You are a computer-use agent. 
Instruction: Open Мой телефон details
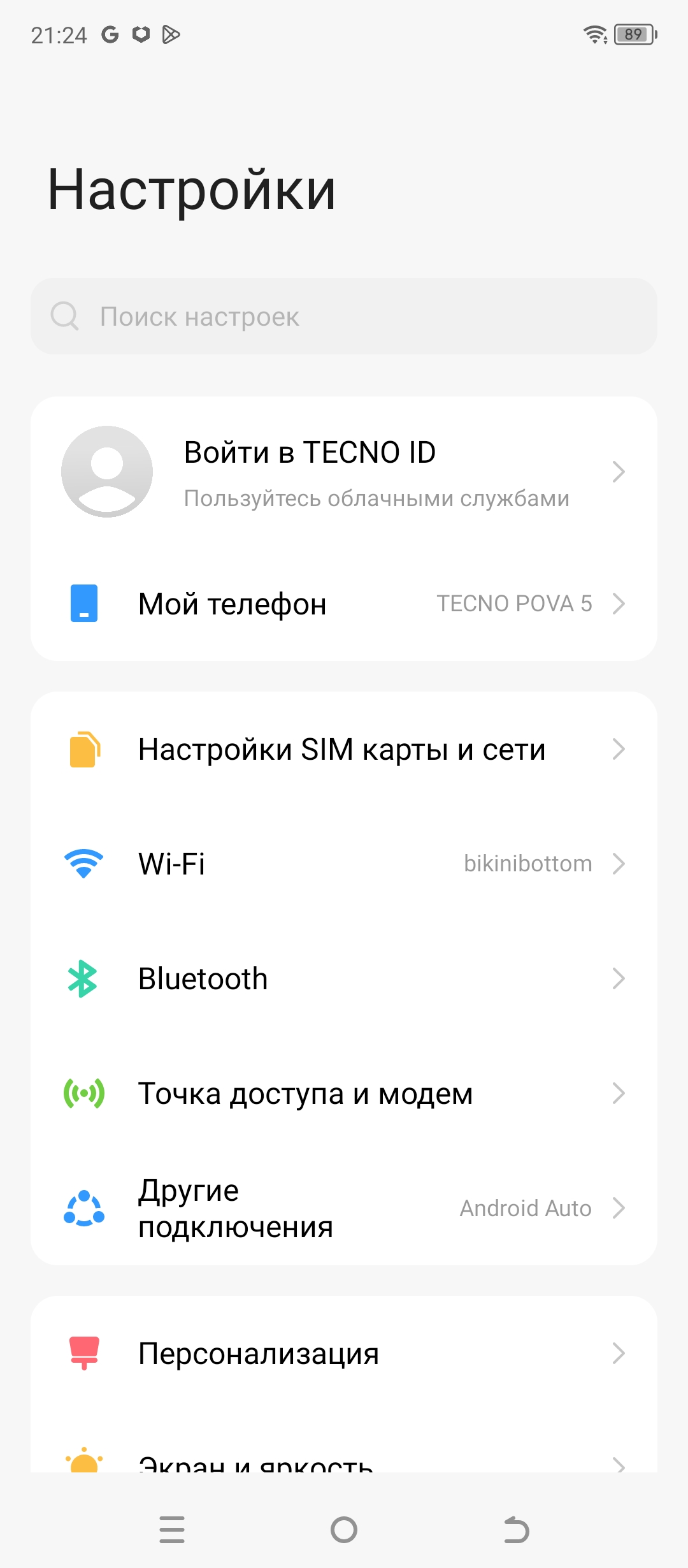[x=344, y=603]
